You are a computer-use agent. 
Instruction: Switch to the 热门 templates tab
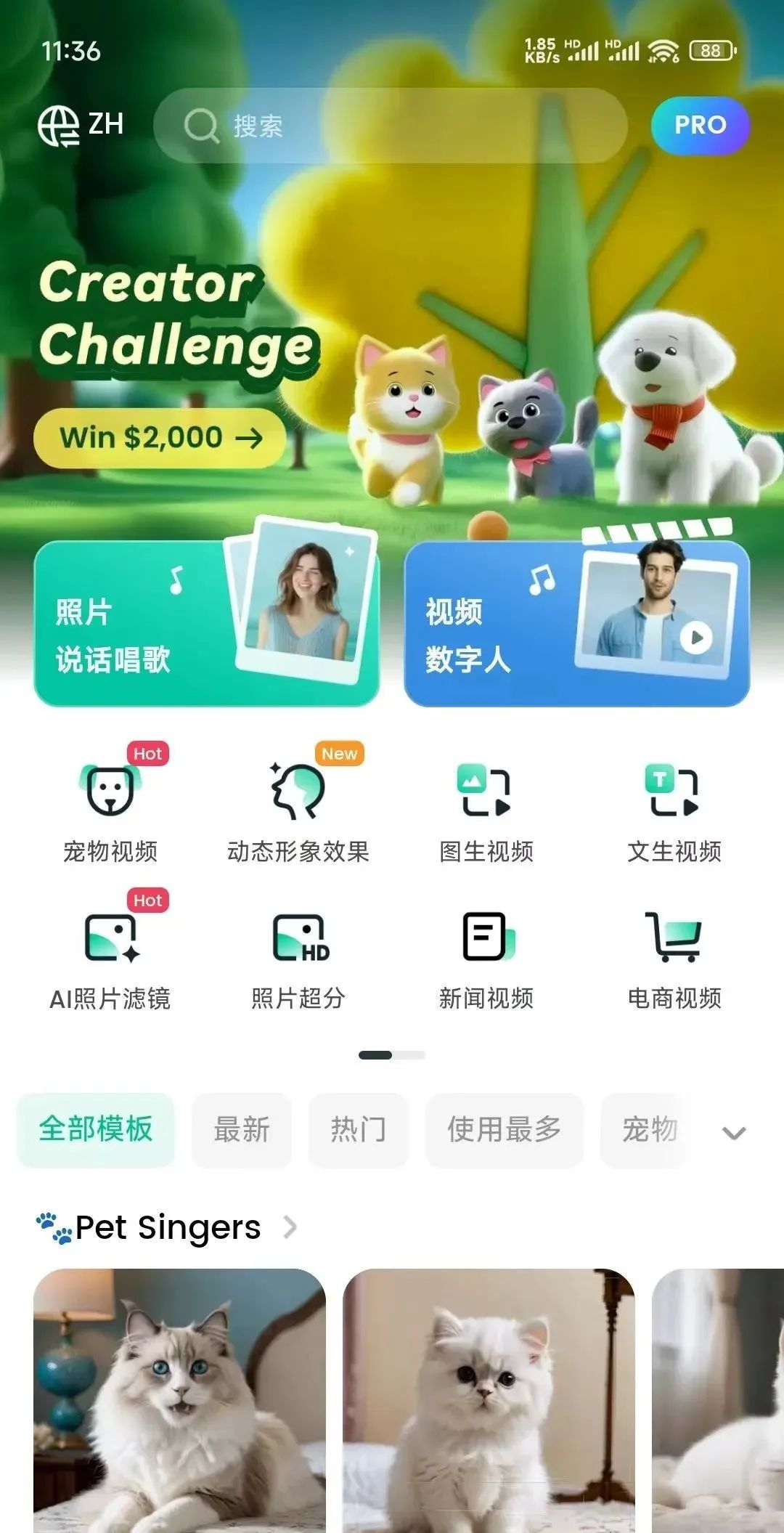(x=358, y=1130)
